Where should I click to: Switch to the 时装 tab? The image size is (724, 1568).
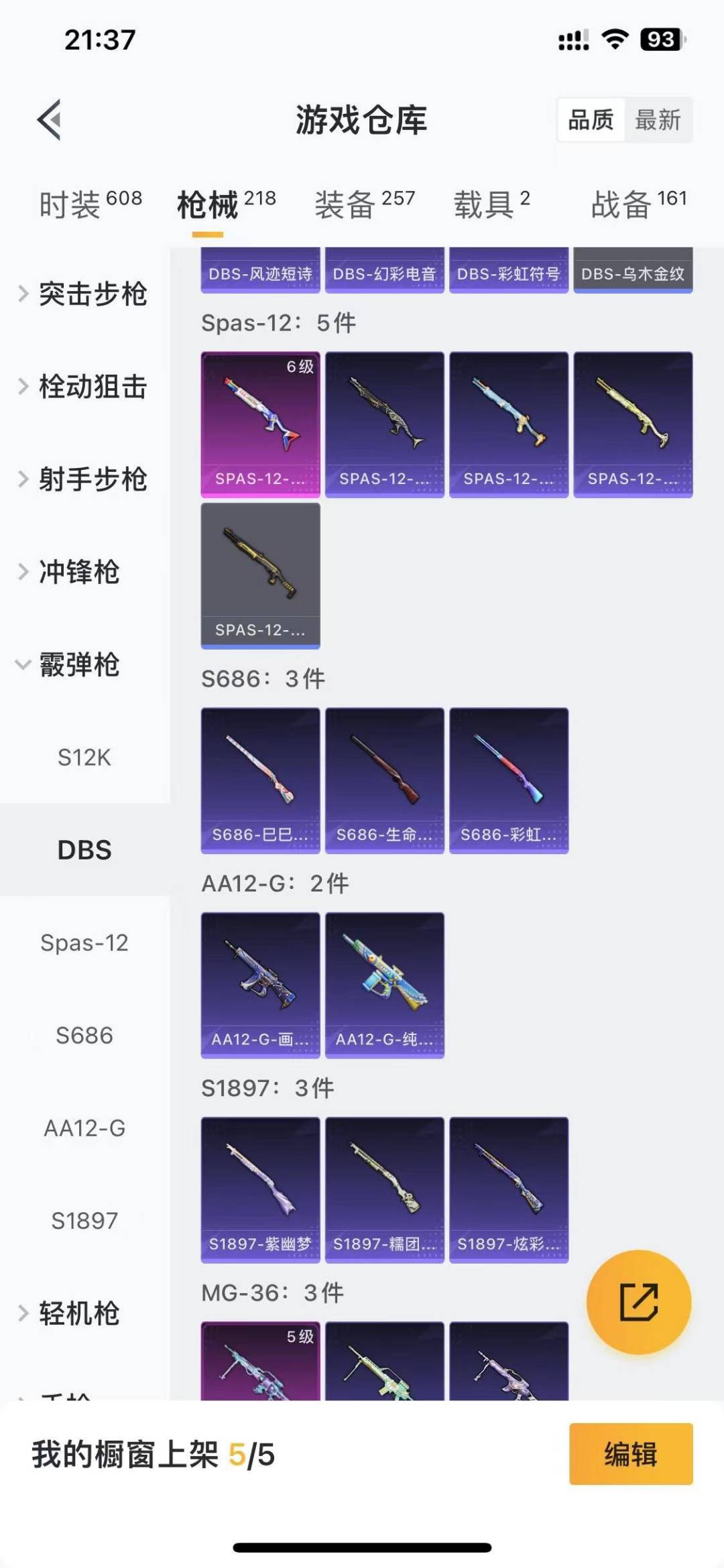pos(90,204)
